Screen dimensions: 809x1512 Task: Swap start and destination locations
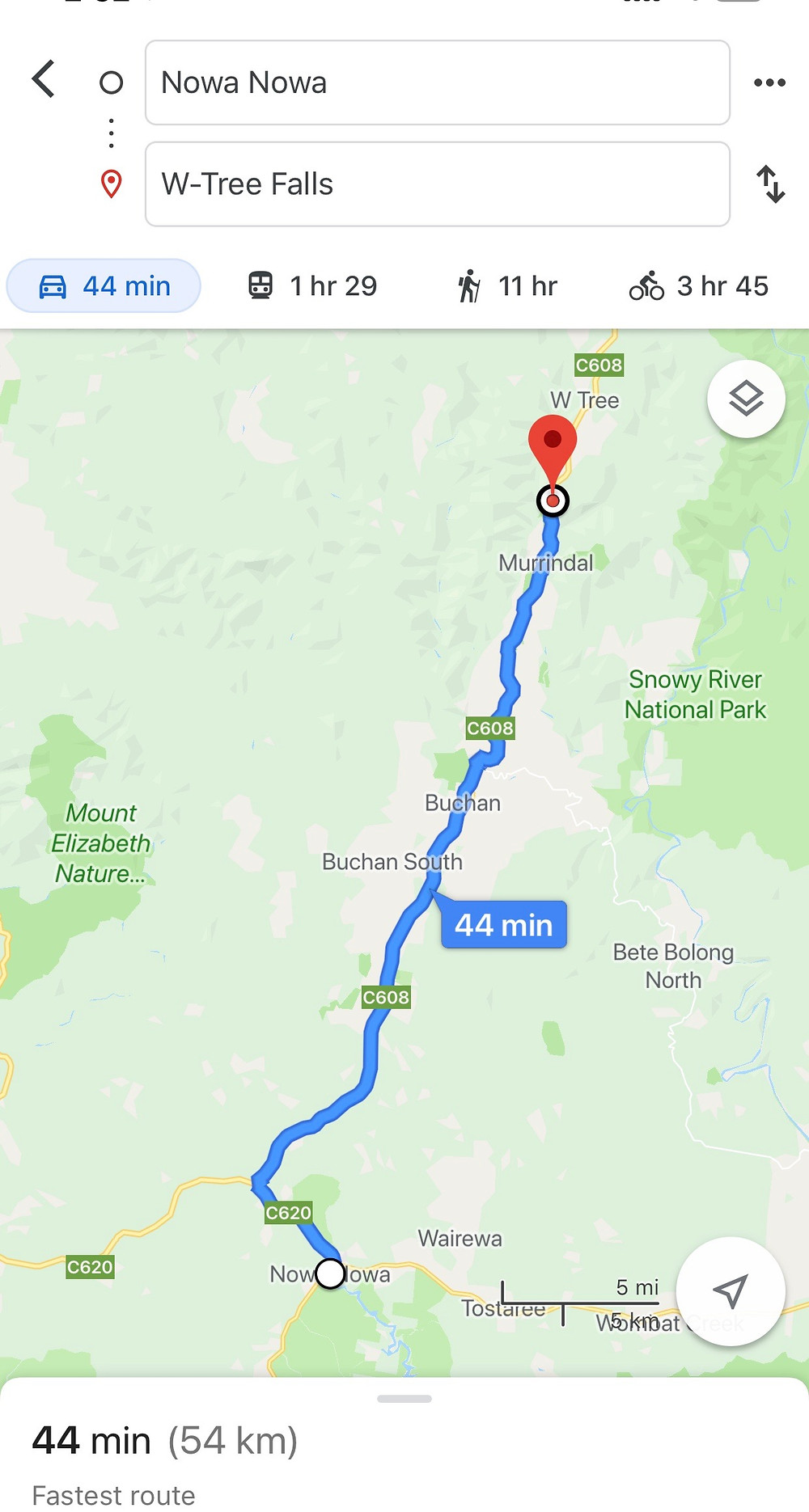pos(770,184)
